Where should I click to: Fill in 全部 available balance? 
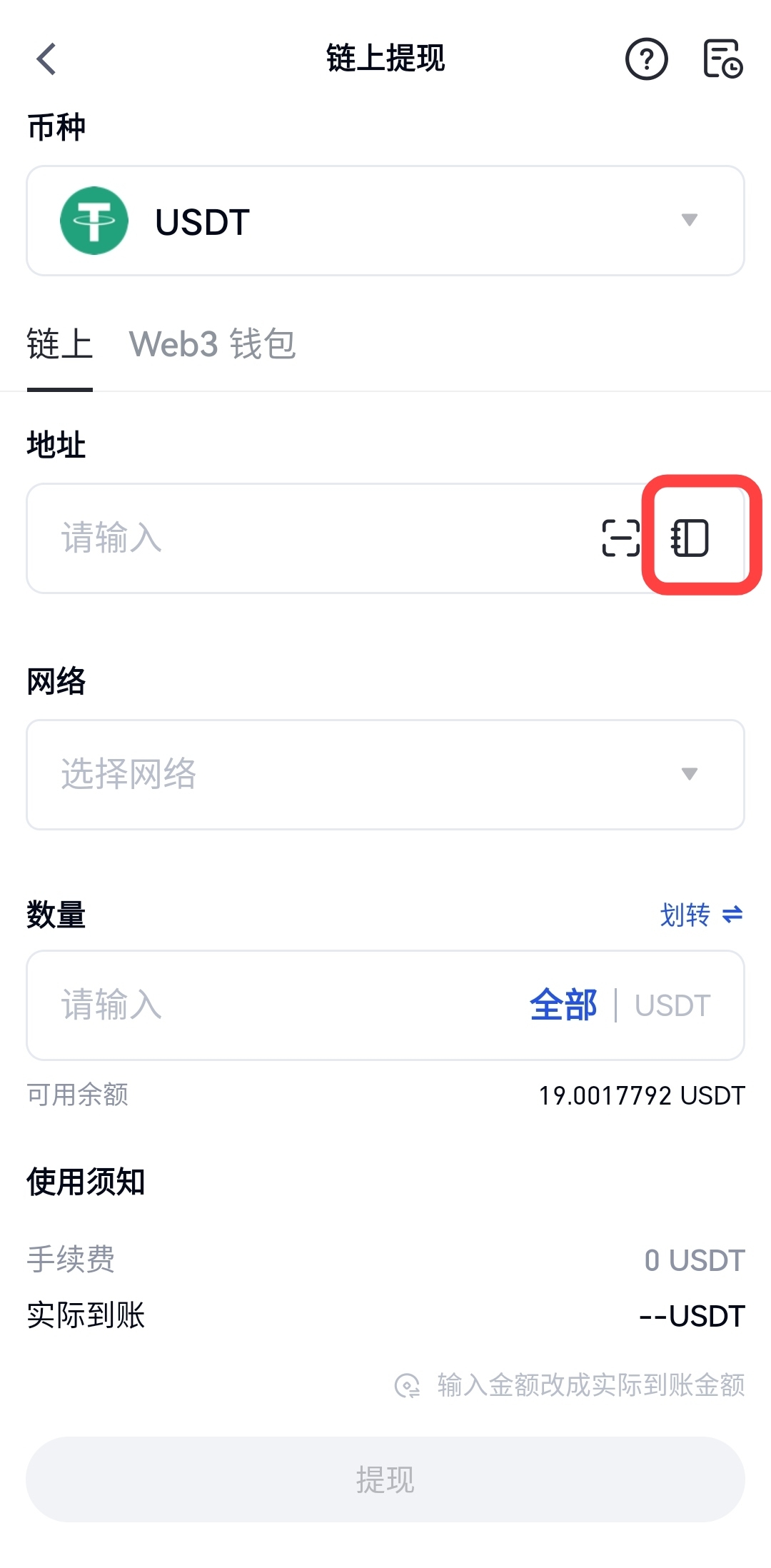pos(563,1005)
